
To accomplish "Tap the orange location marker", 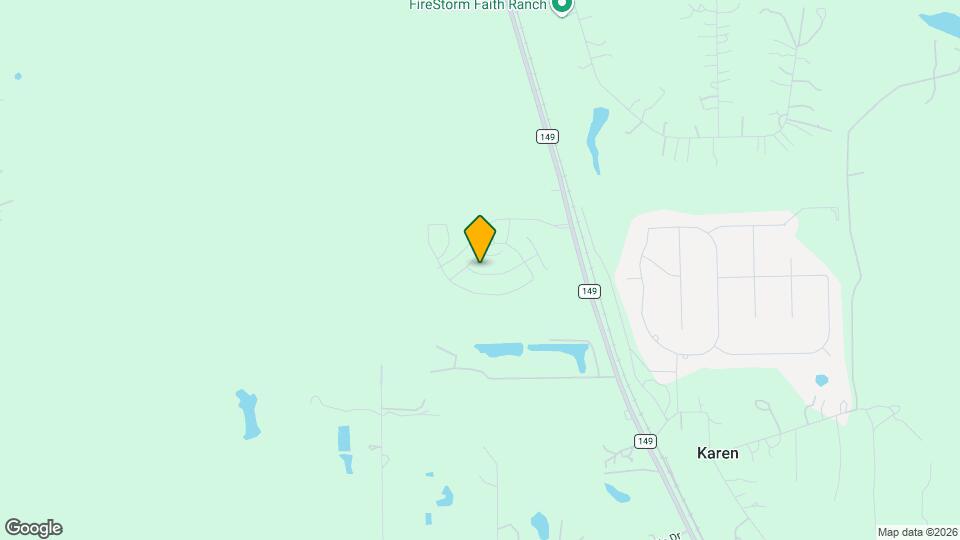I will [480, 239].
